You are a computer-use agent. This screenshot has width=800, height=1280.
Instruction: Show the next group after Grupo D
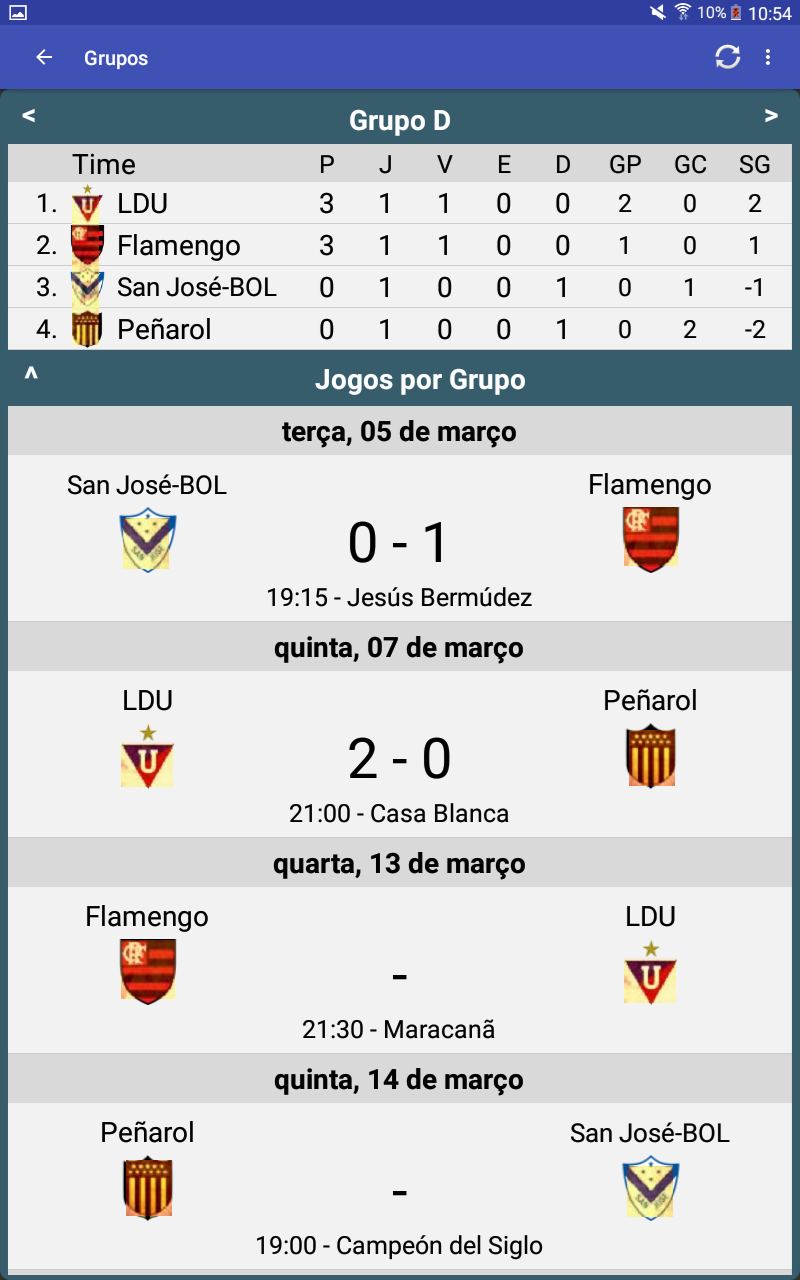pyautogui.click(x=771, y=116)
